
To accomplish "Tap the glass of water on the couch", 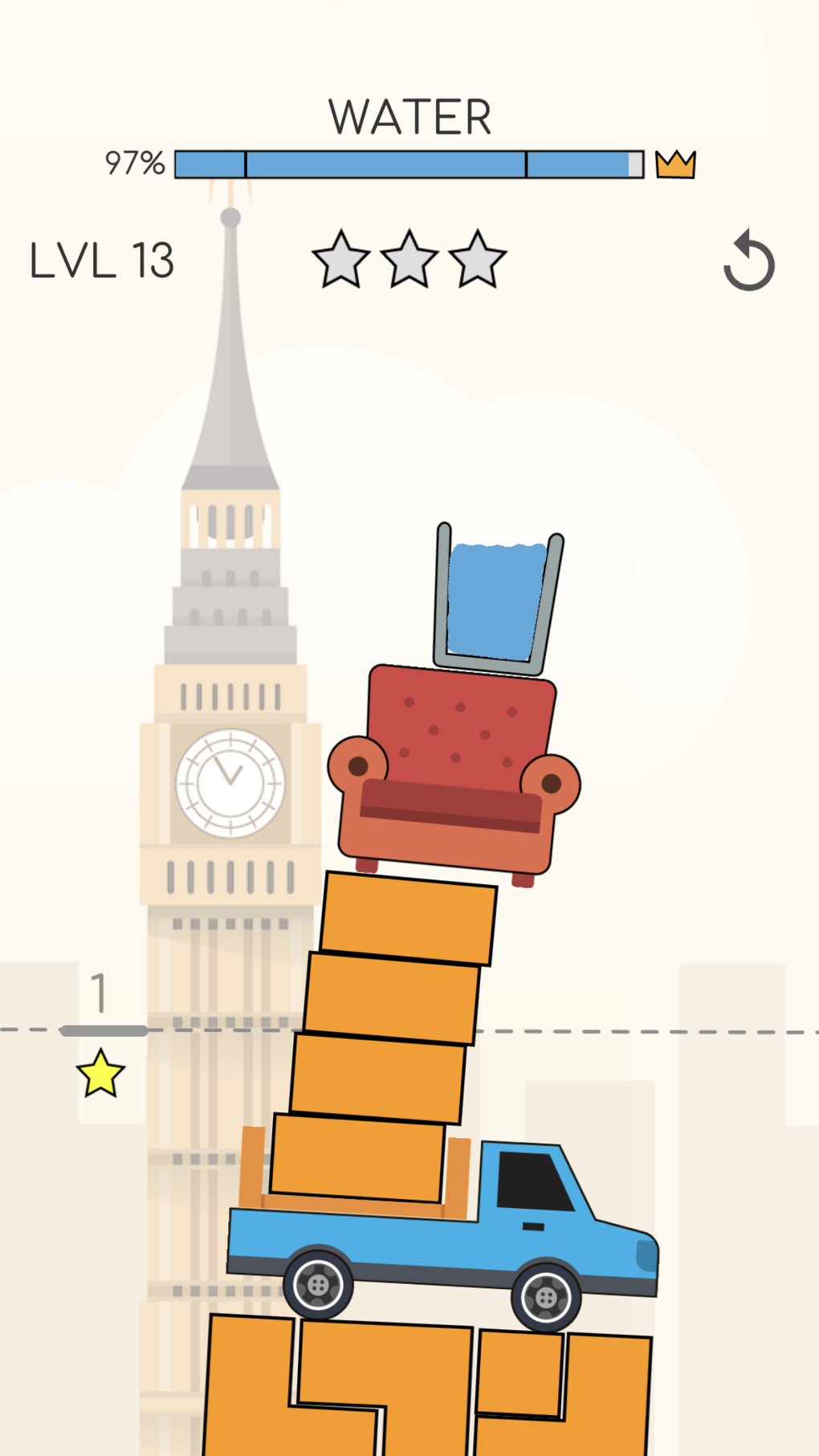I will [495, 598].
